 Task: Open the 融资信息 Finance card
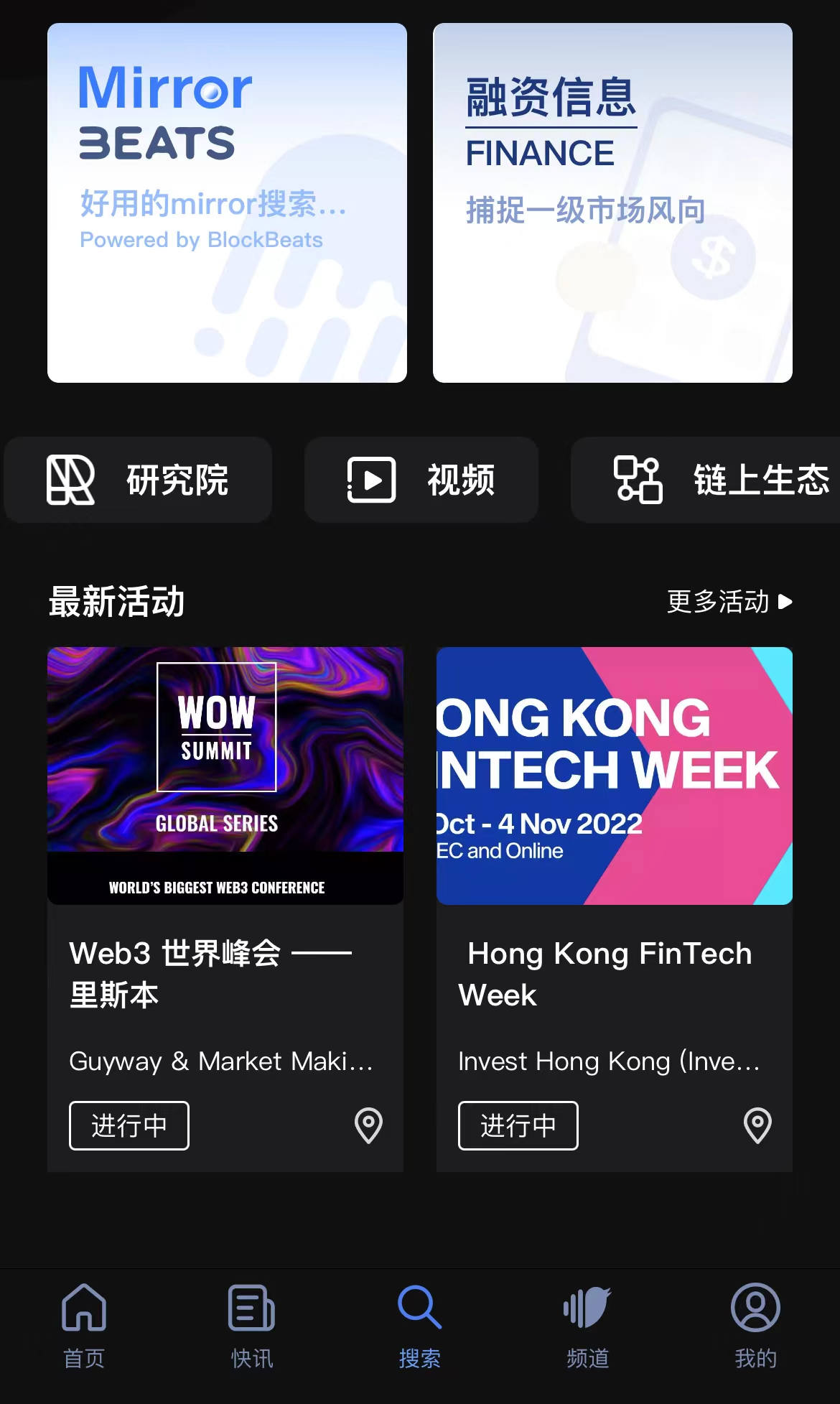click(612, 203)
